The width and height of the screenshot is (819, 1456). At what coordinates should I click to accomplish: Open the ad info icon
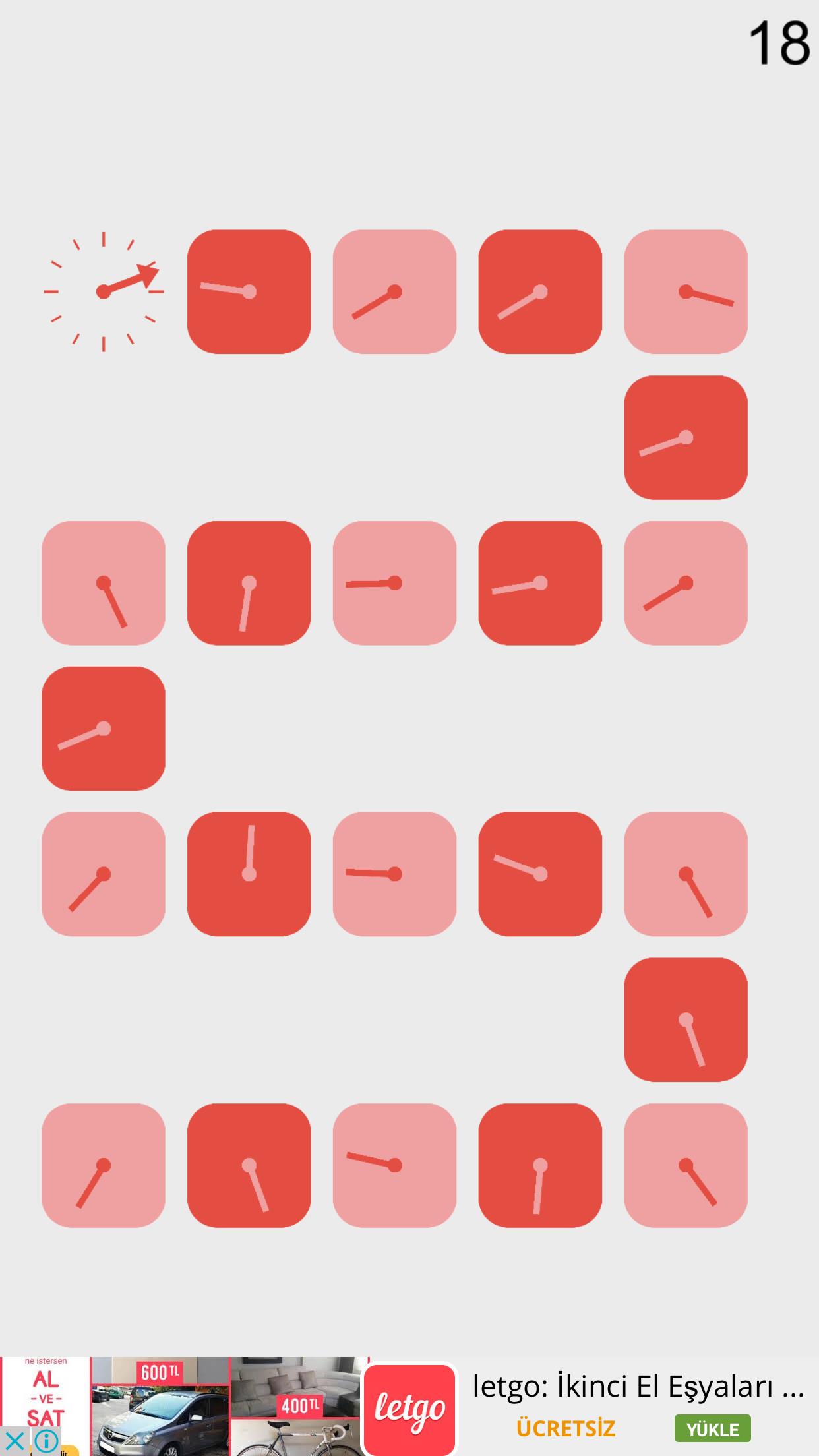tap(47, 1441)
